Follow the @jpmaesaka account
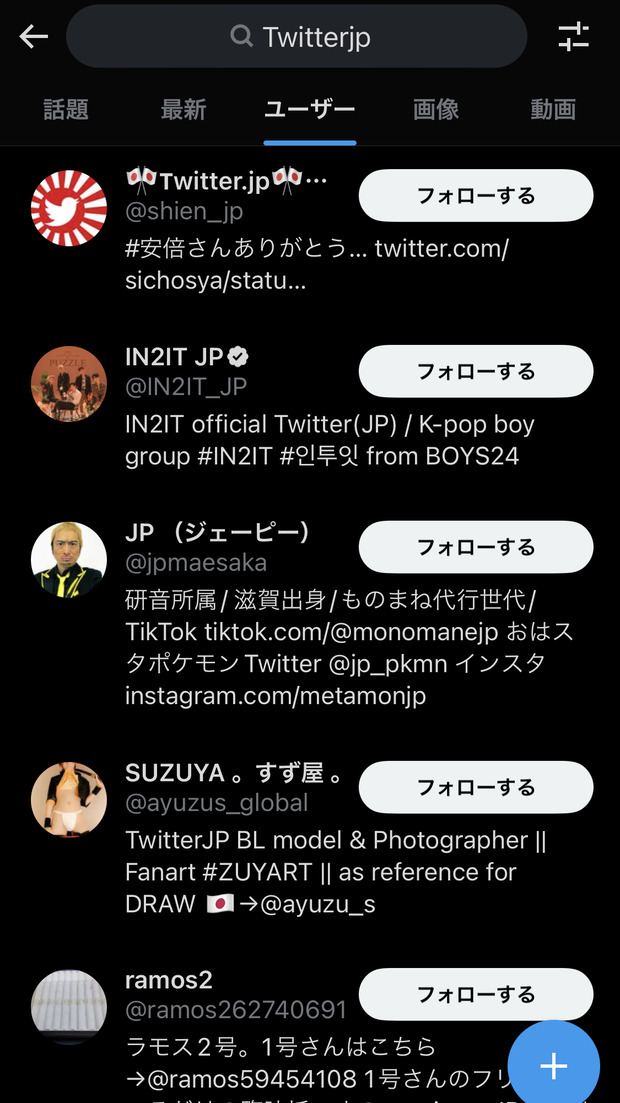The height and width of the screenshot is (1103, 620). pos(476,548)
